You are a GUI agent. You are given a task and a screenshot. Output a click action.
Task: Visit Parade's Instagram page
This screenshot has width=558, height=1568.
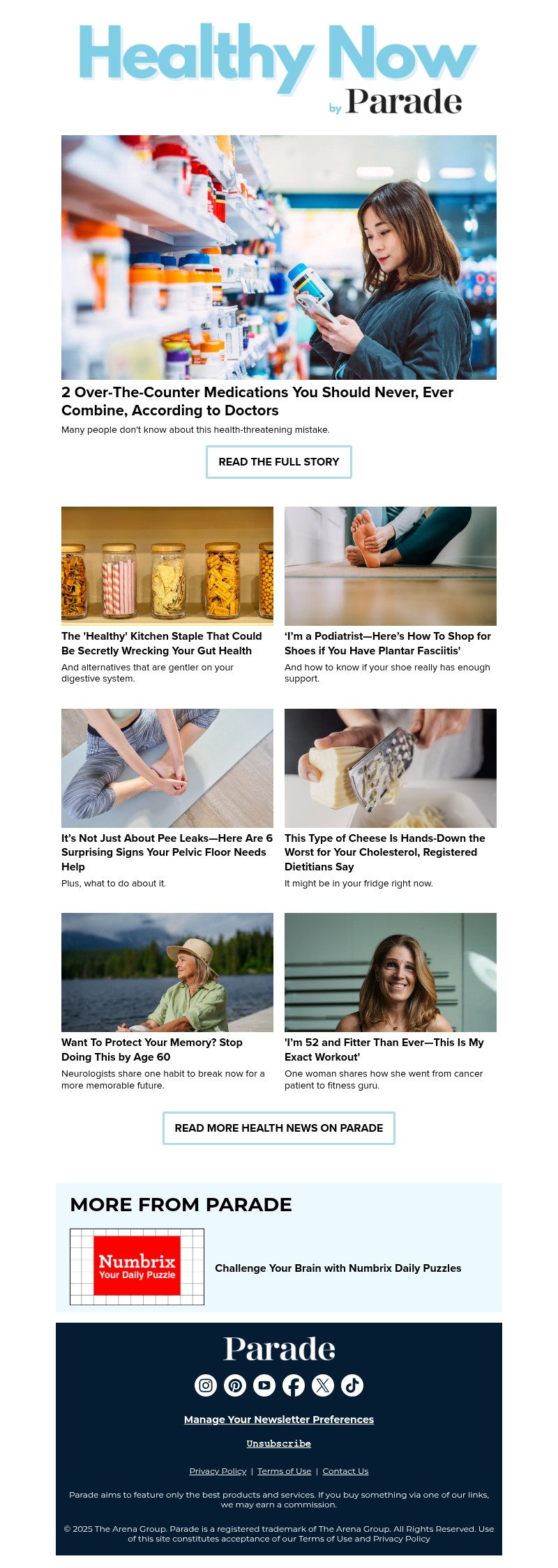[206, 1385]
